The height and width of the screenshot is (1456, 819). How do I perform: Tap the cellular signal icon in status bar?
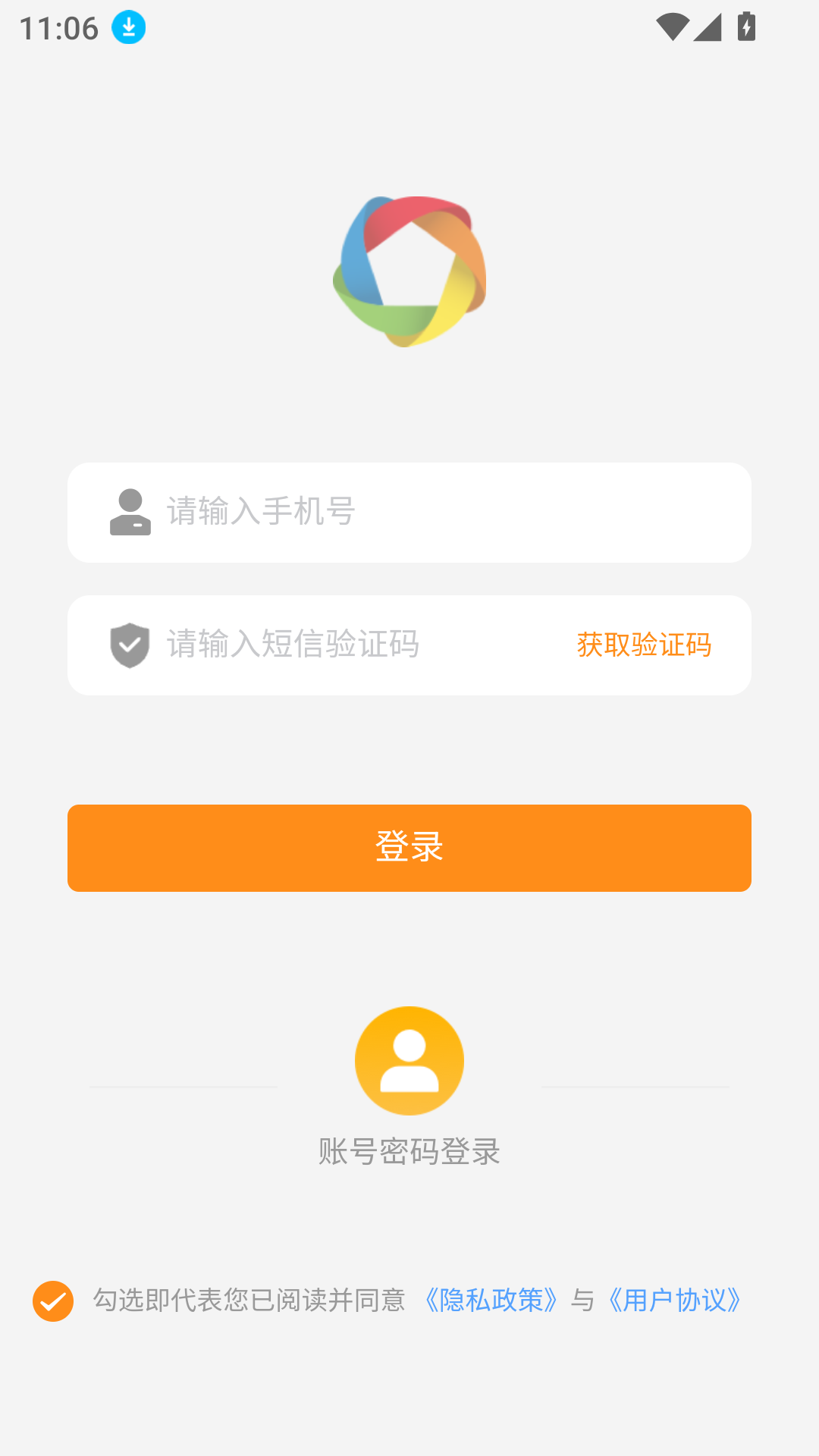[709, 27]
